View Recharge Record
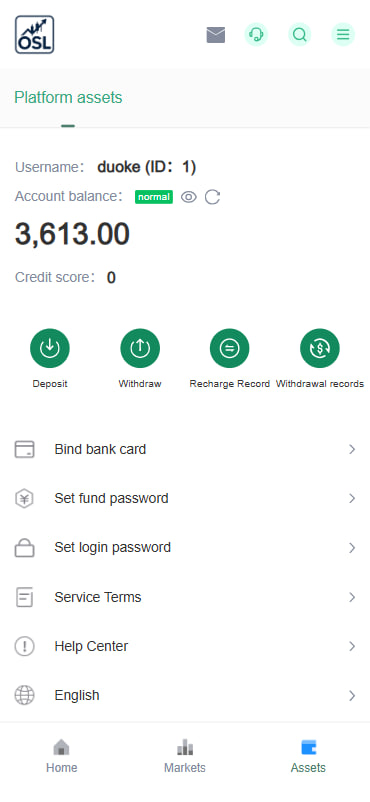This screenshot has width=370, height=802. click(x=229, y=359)
